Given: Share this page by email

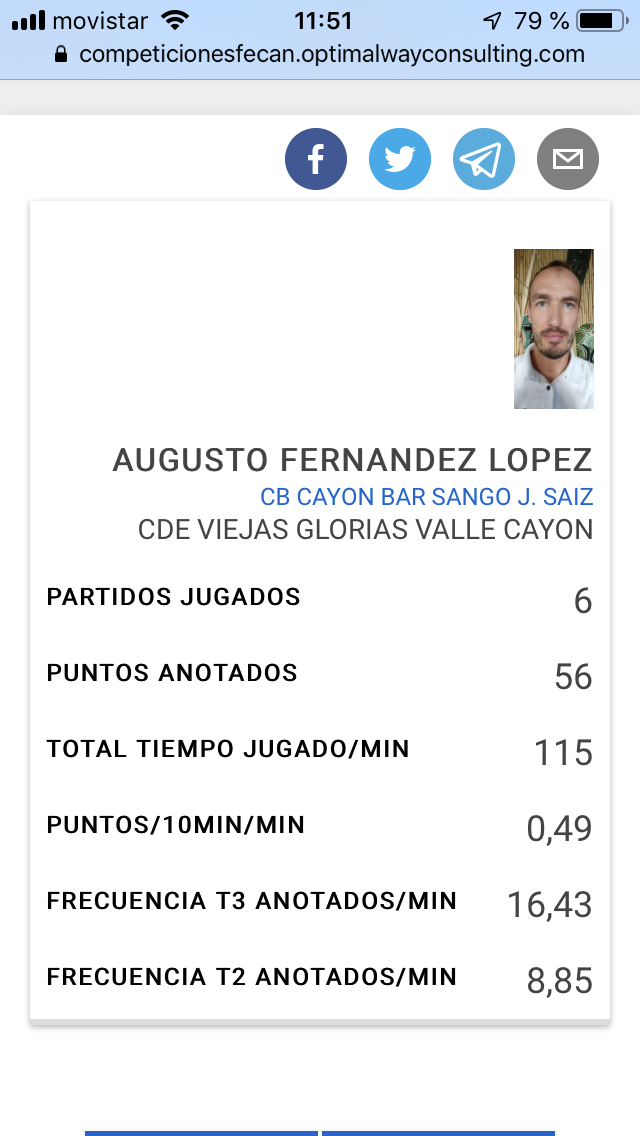Looking at the screenshot, I should [x=568, y=159].
